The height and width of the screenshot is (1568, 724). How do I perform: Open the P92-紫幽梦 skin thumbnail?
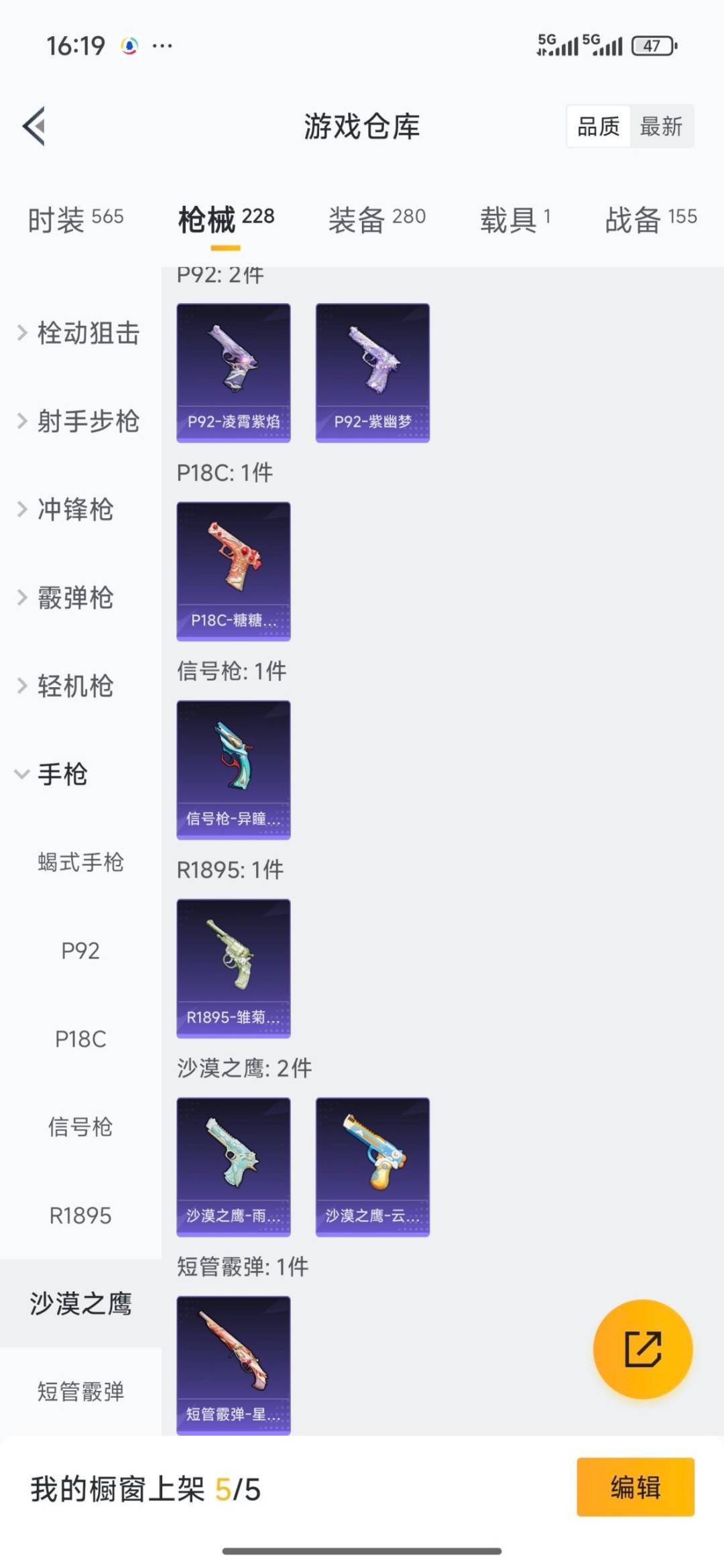coord(372,373)
